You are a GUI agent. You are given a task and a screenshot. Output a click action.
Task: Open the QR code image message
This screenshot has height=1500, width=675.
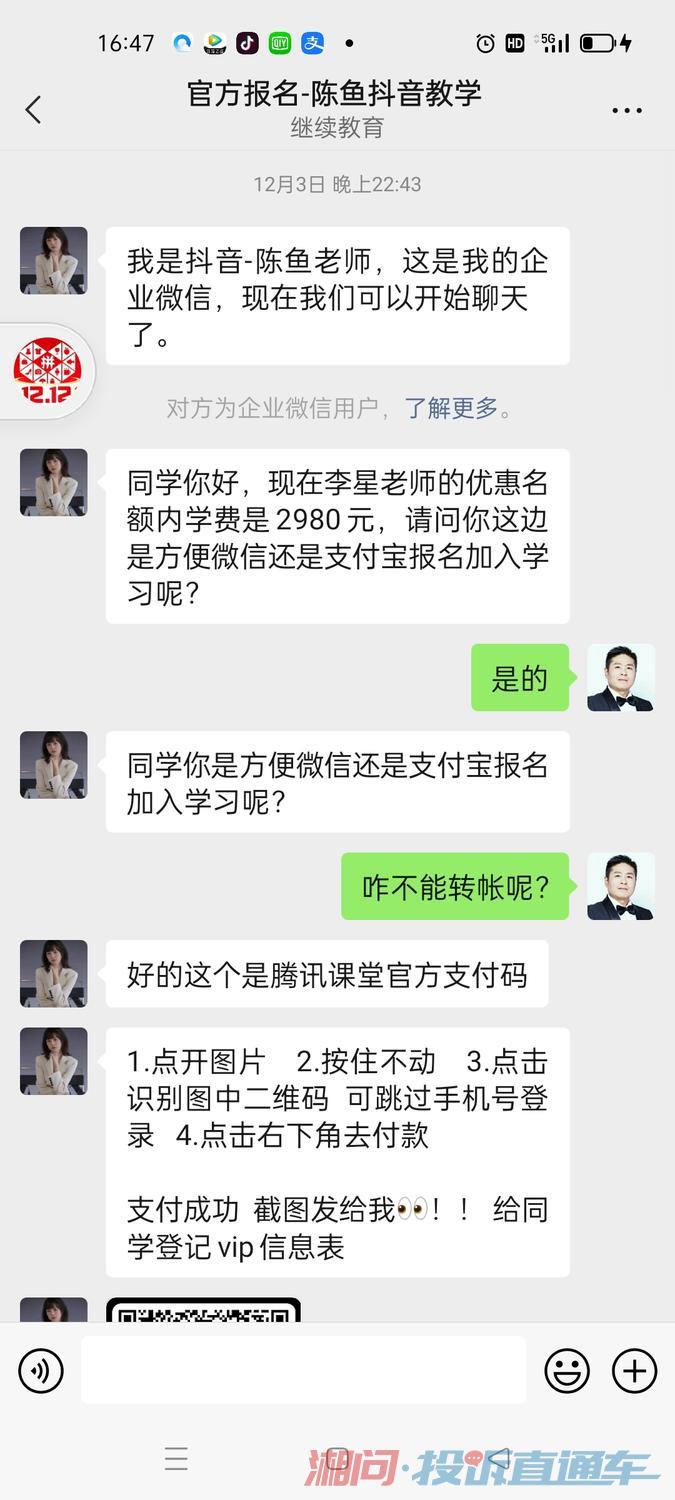pyautogui.click(x=203, y=1310)
